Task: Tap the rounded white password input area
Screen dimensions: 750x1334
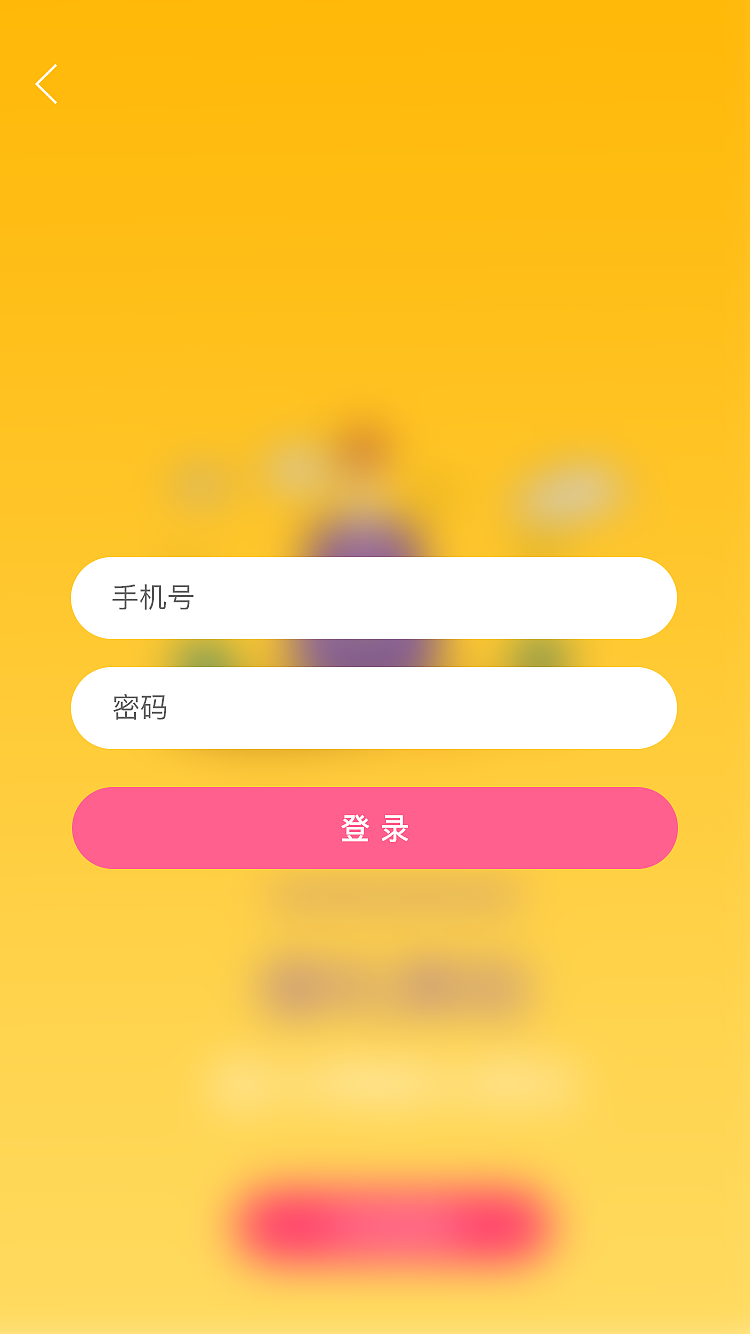Action: [x=374, y=708]
